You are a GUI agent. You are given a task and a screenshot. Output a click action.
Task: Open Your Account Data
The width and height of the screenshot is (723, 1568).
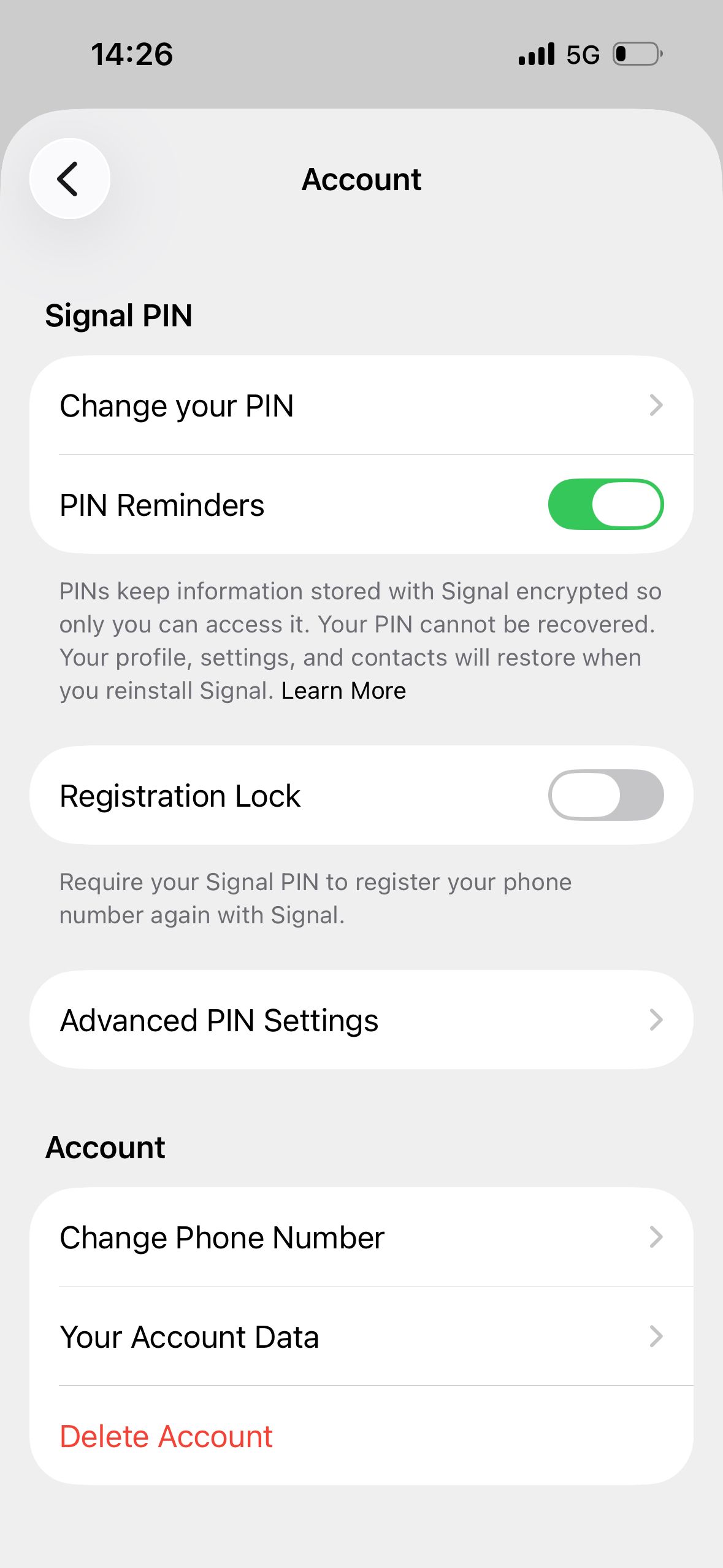tap(189, 1337)
